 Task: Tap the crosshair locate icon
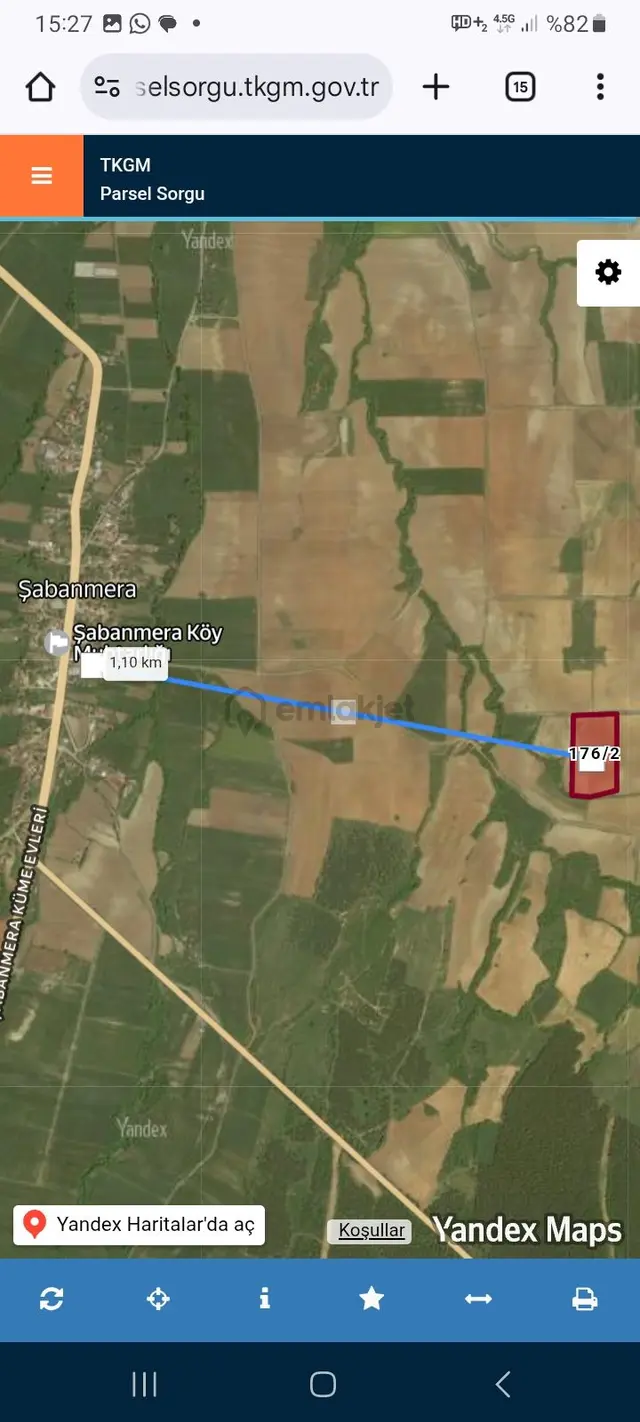[x=158, y=1299]
